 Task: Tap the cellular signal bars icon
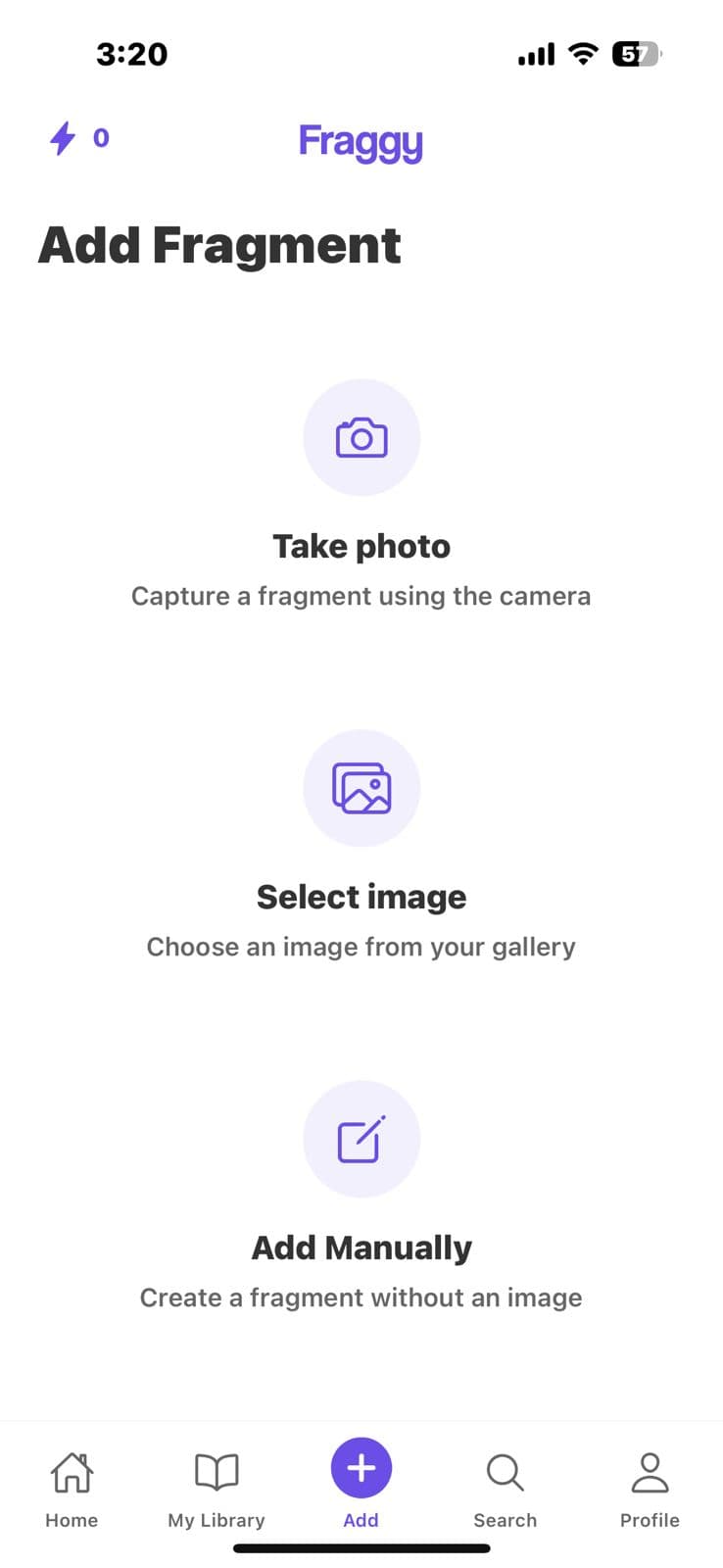[x=535, y=54]
